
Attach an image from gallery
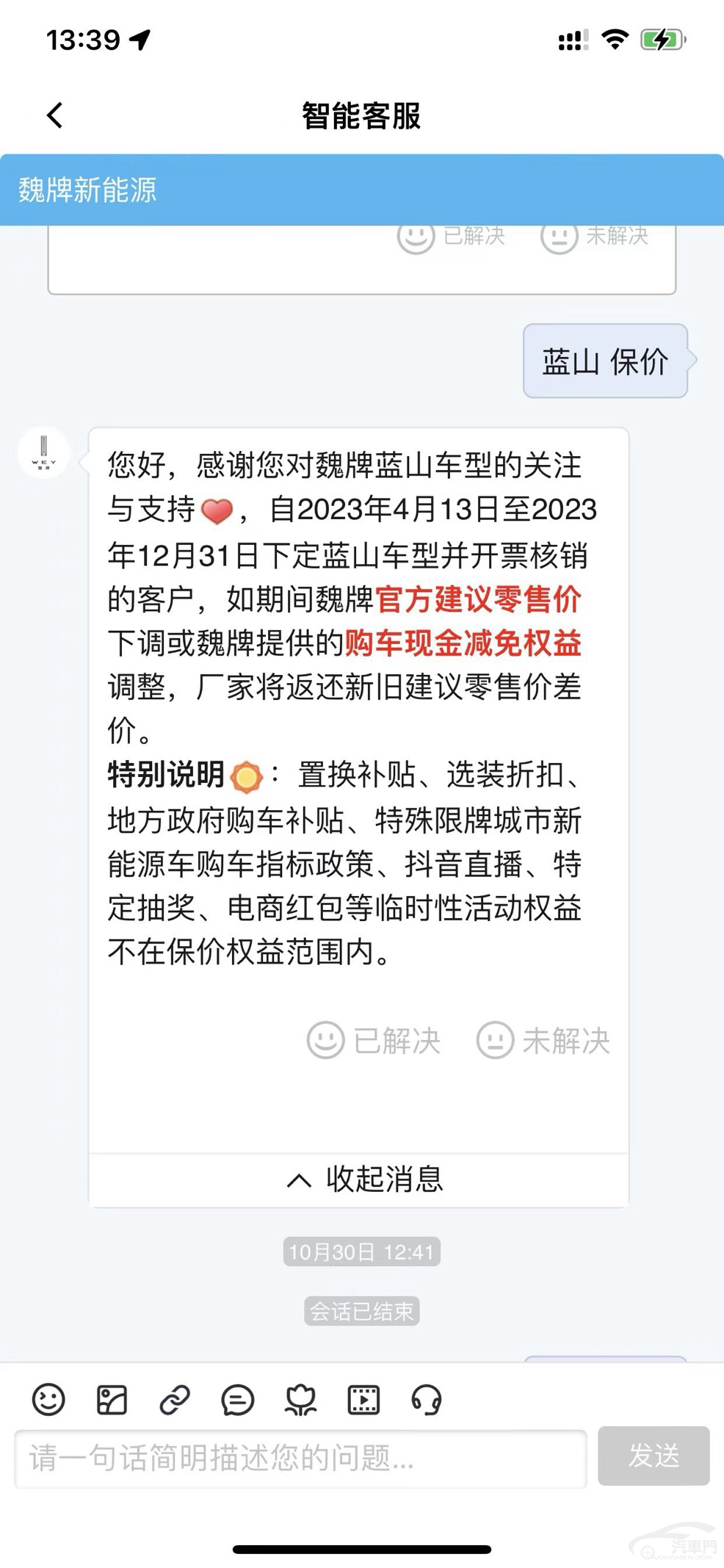112,1399
